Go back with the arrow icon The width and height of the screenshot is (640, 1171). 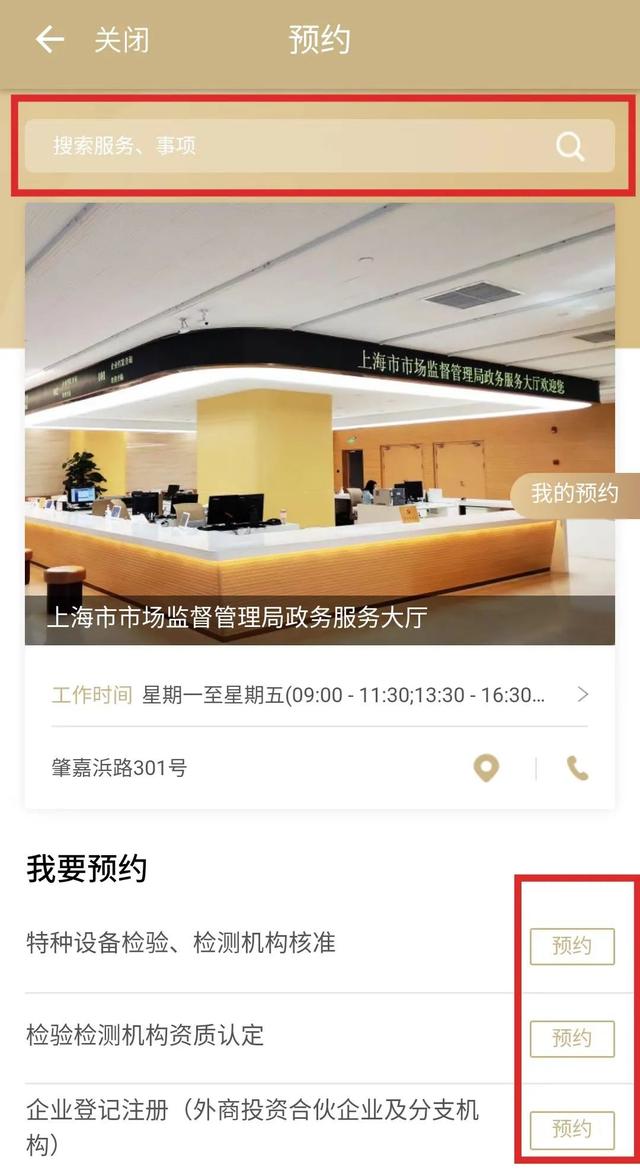[x=49, y=40]
